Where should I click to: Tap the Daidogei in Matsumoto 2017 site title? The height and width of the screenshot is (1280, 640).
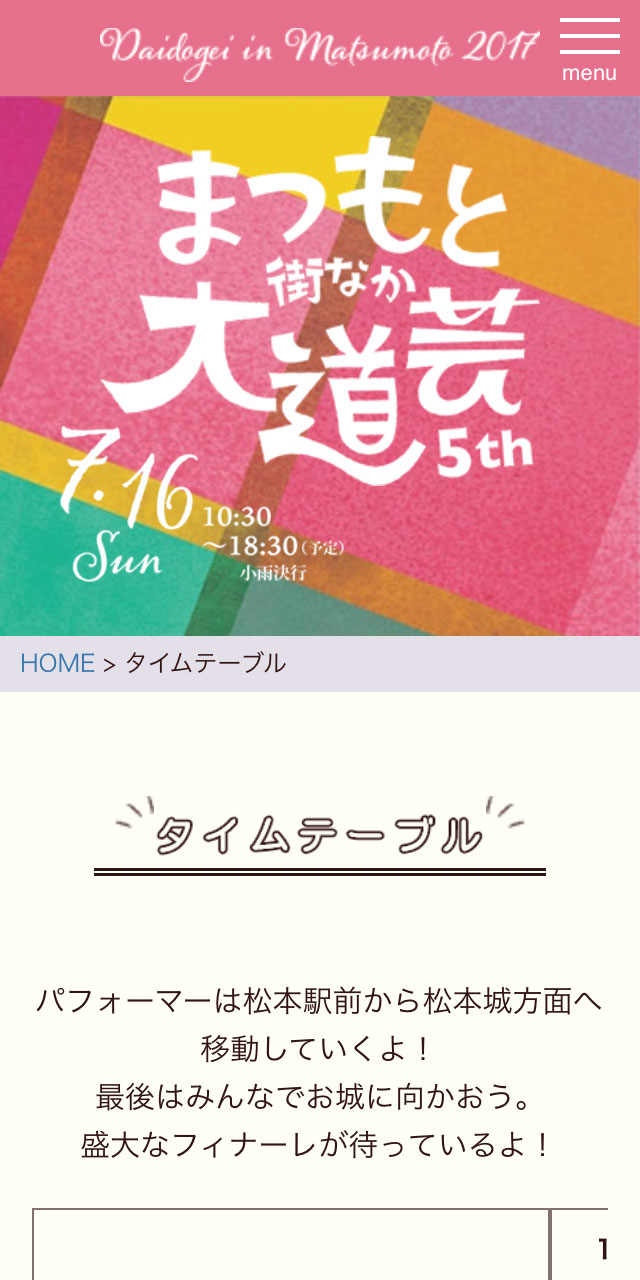point(318,47)
